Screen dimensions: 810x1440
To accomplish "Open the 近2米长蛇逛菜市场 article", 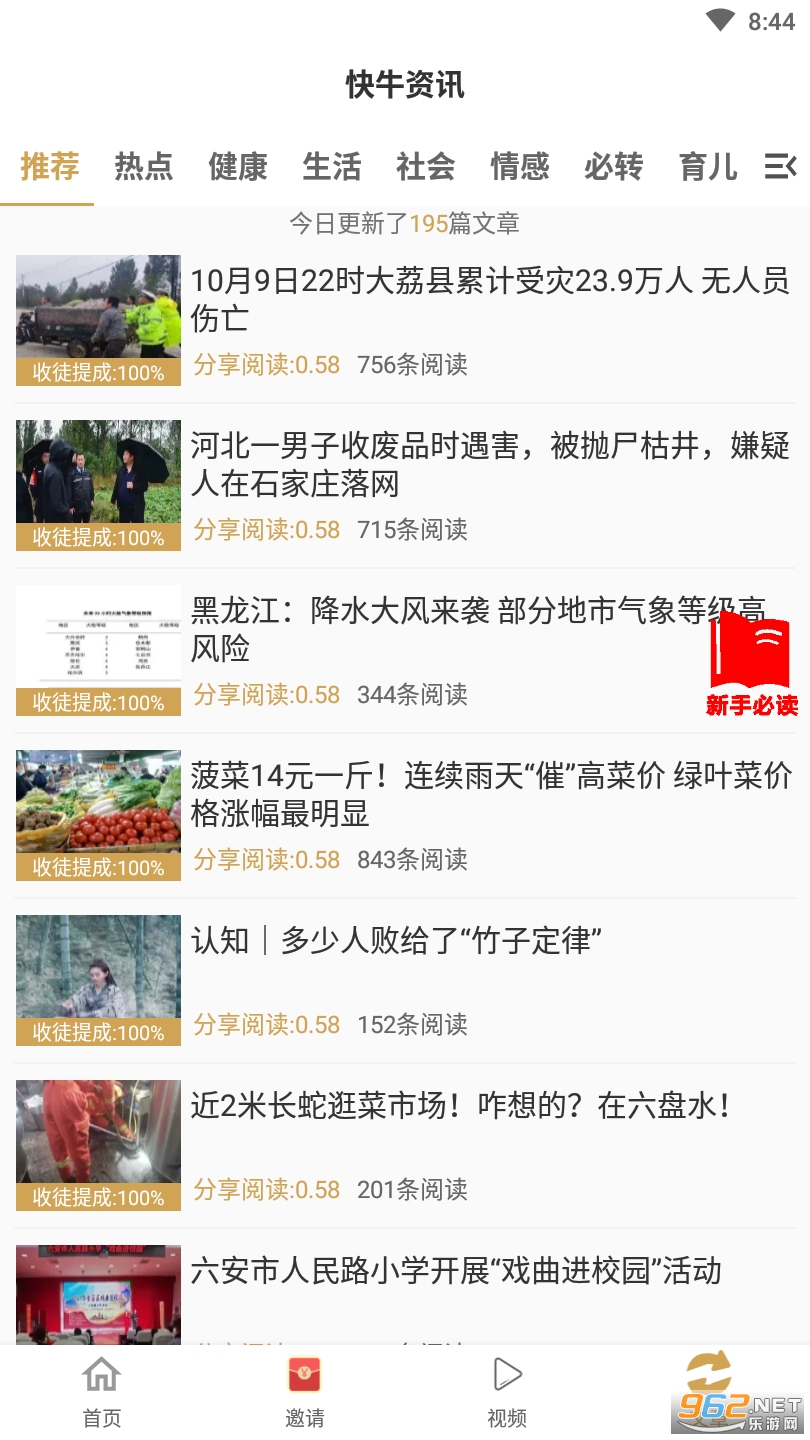I will [460, 1105].
